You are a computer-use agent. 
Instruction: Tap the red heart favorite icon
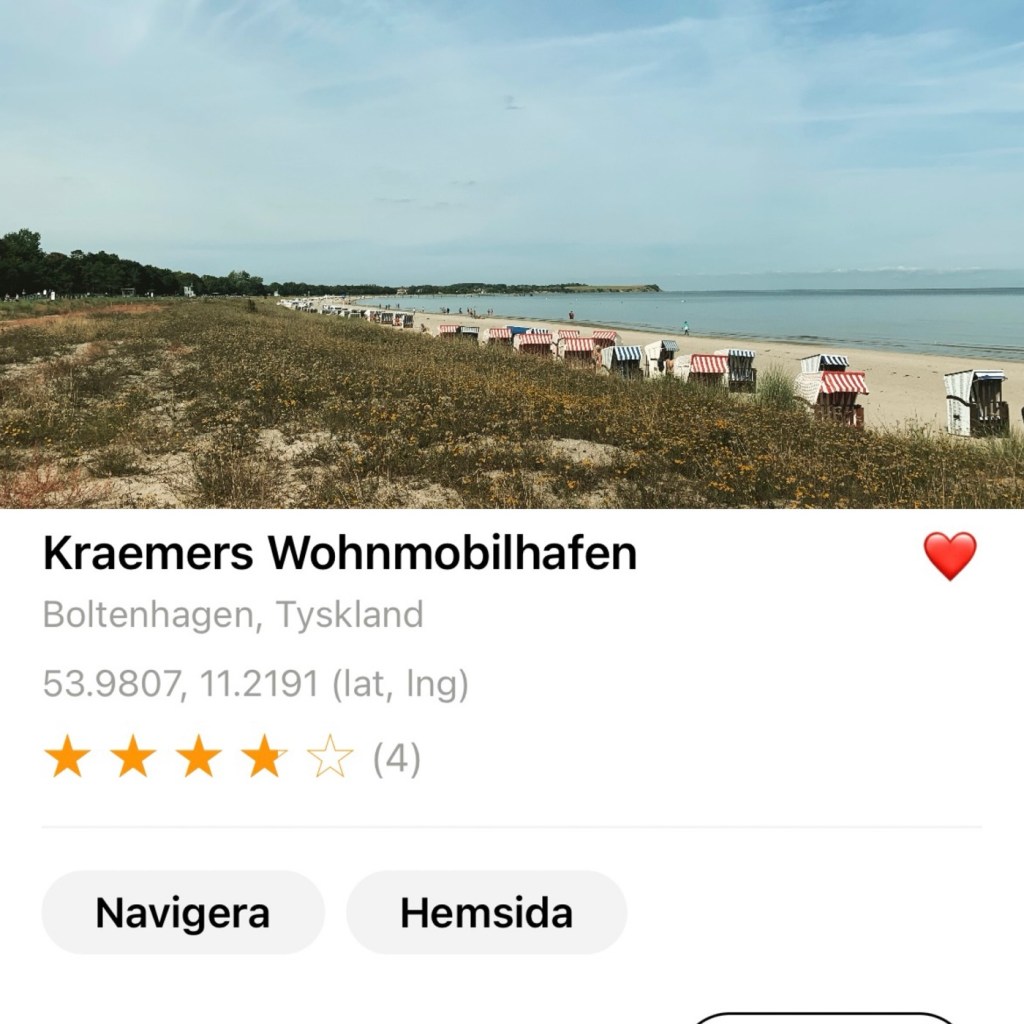point(949,555)
